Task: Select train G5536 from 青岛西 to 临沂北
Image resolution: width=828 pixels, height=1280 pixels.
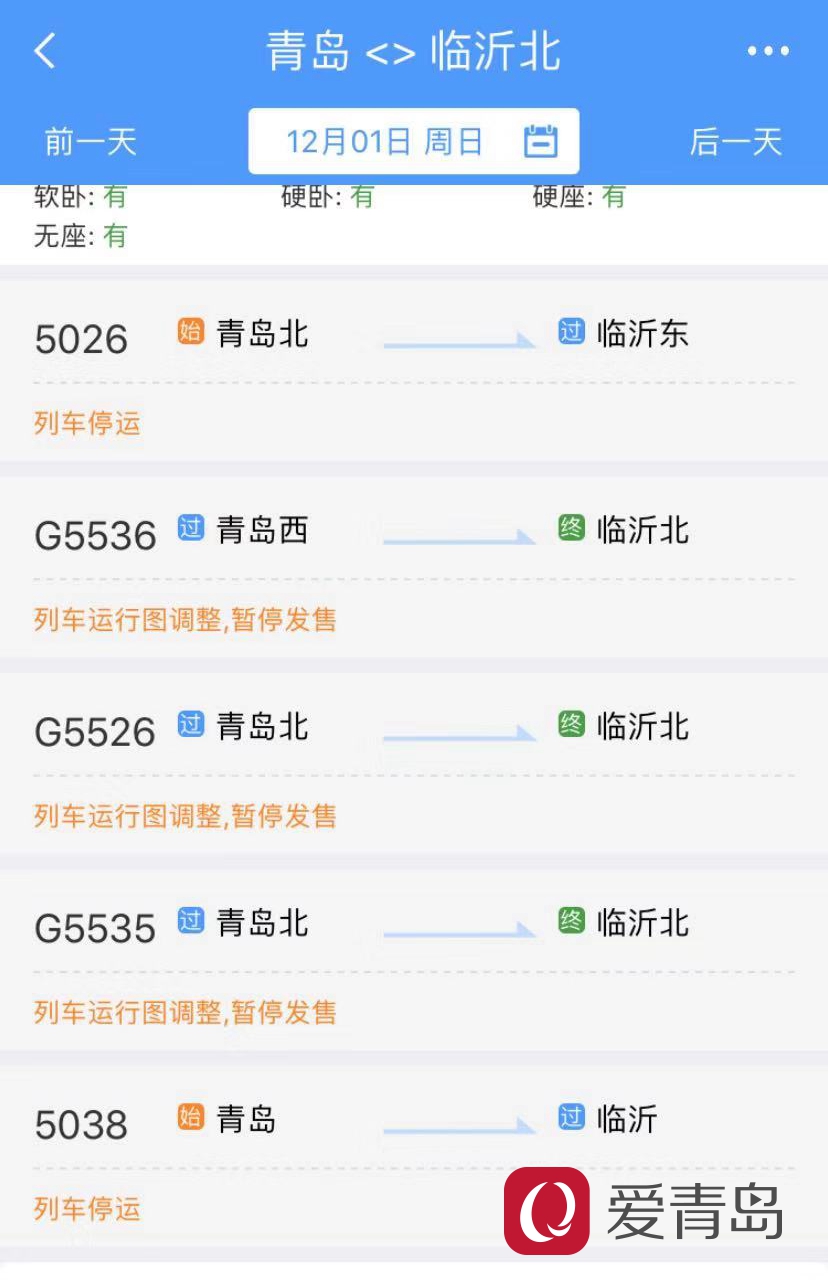Action: click(x=414, y=566)
